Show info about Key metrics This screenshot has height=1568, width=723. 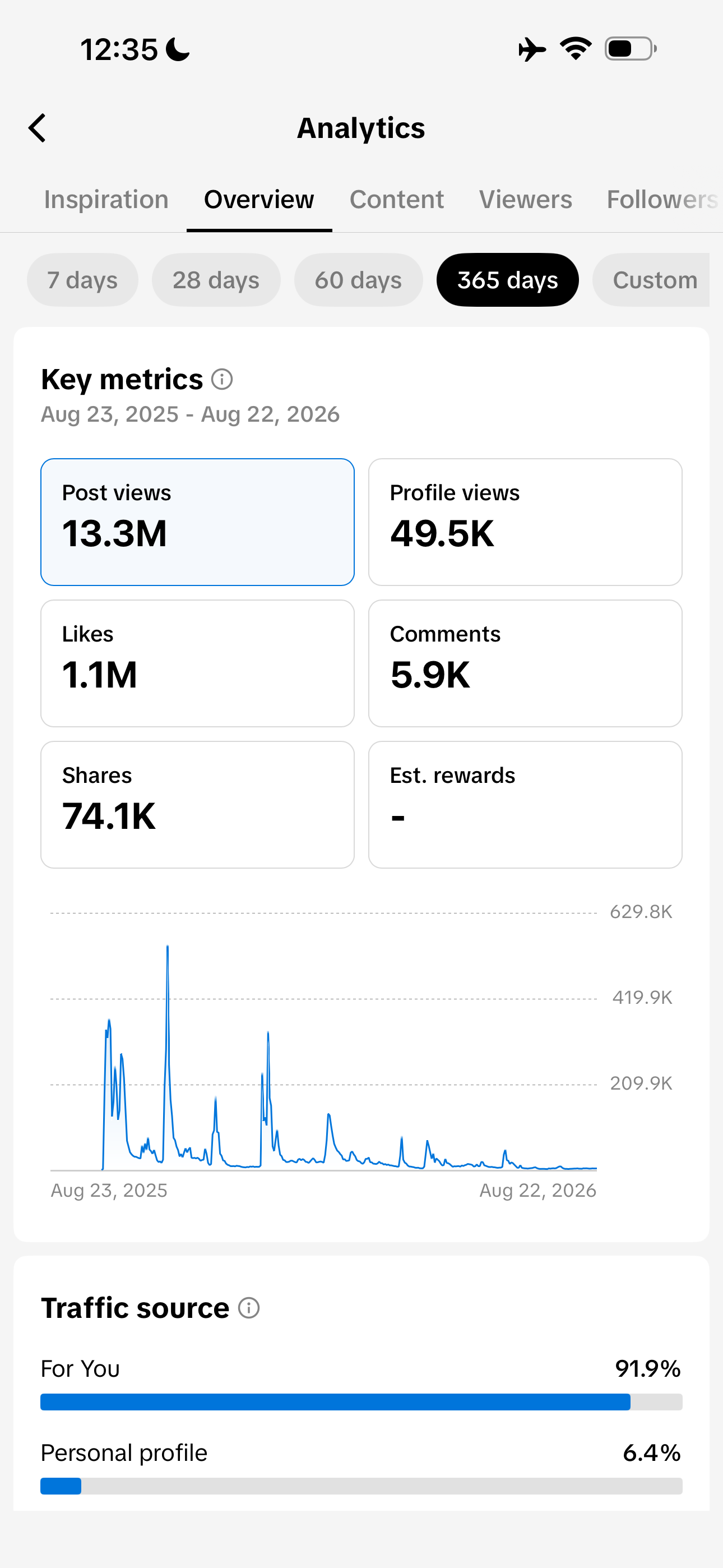point(222,379)
